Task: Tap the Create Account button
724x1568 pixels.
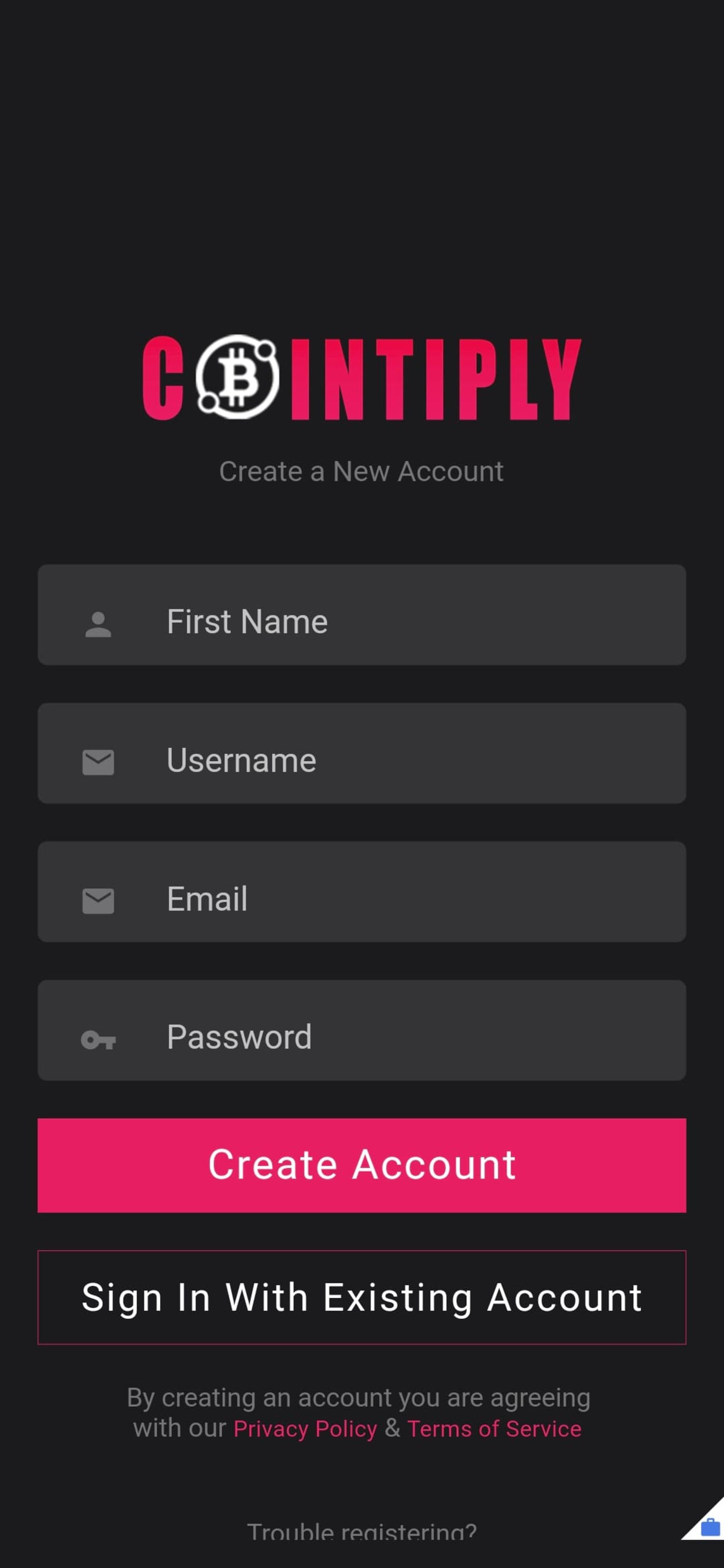Action: pos(362,1165)
